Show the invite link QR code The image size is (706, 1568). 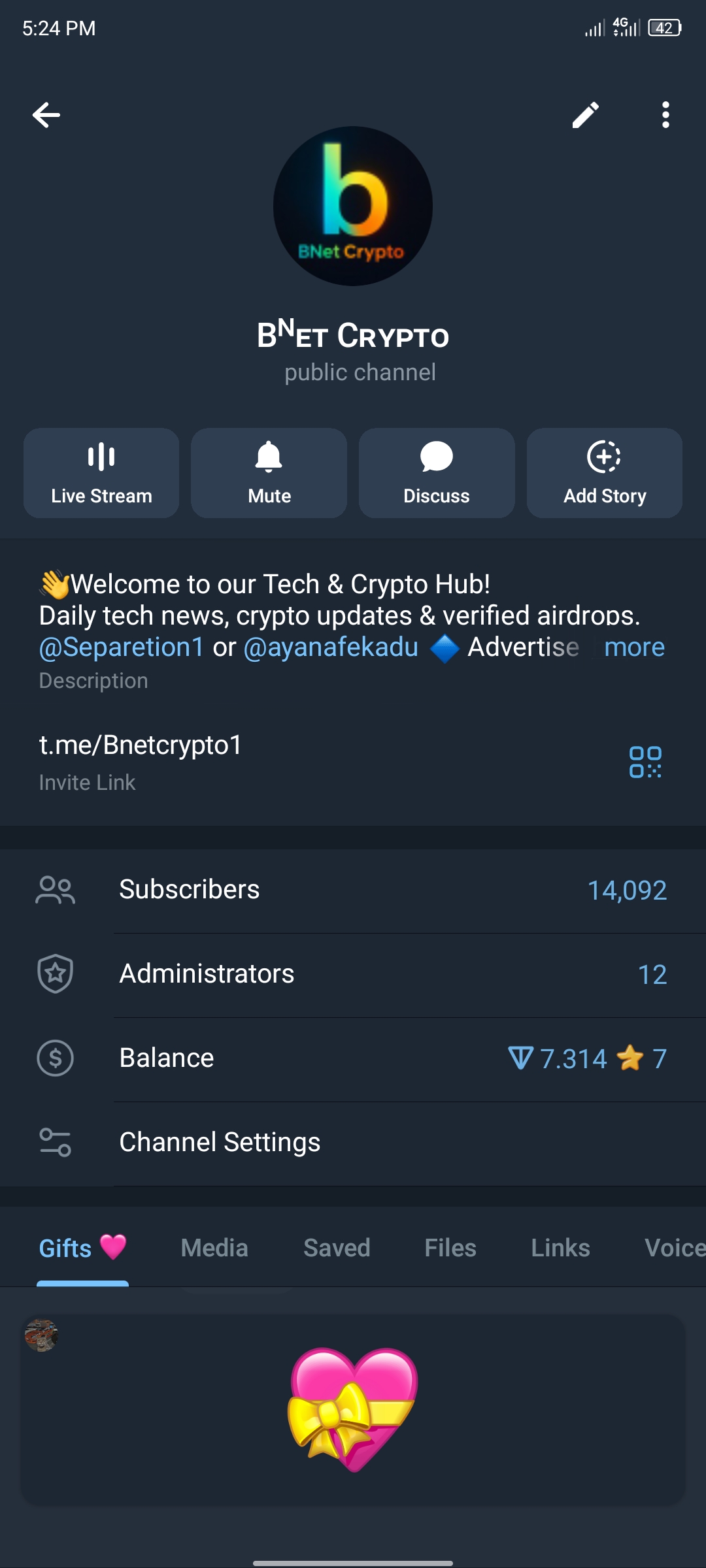click(x=645, y=762)
